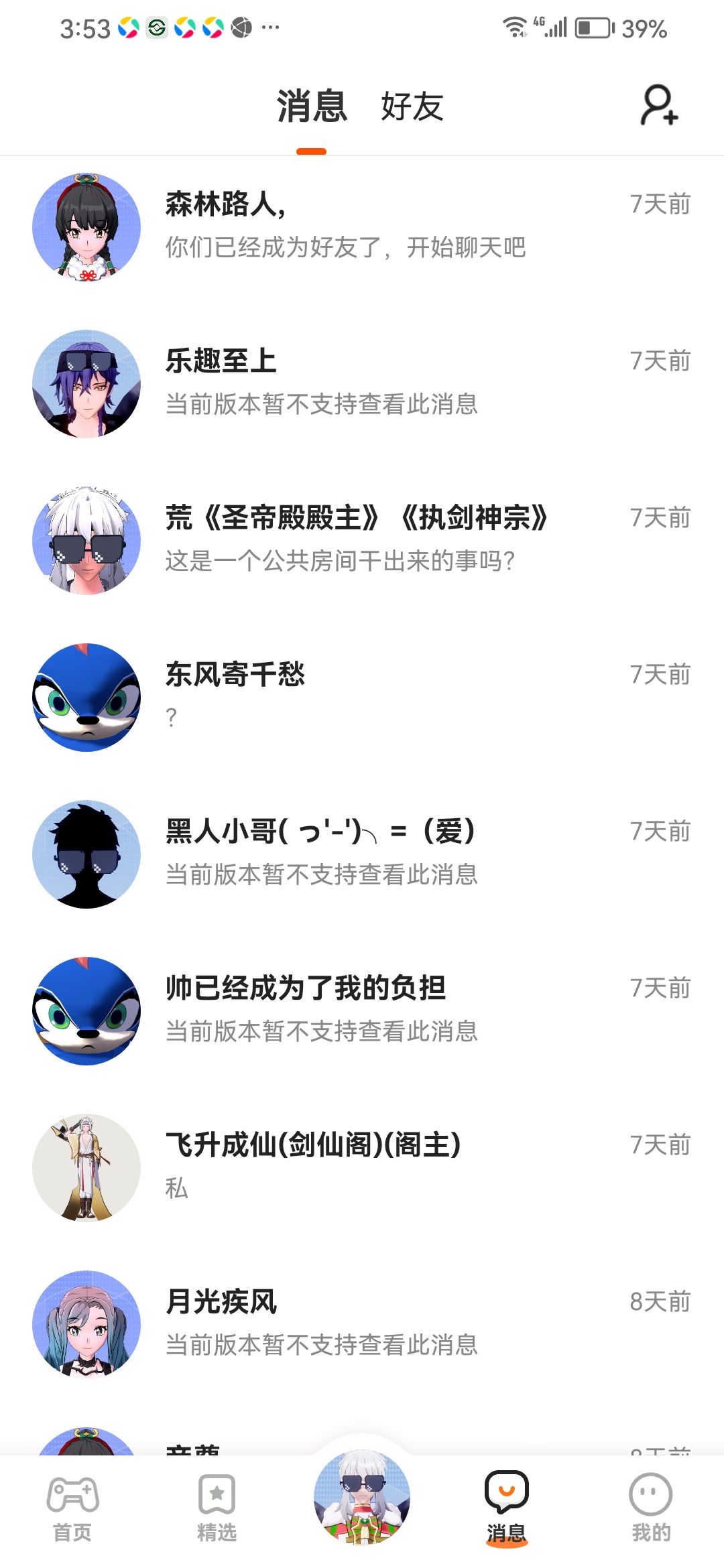The width and height of the screenshot is (724, 1568).
Task: Open the chat with 东风寄千愁
Action: pos(362,697)
